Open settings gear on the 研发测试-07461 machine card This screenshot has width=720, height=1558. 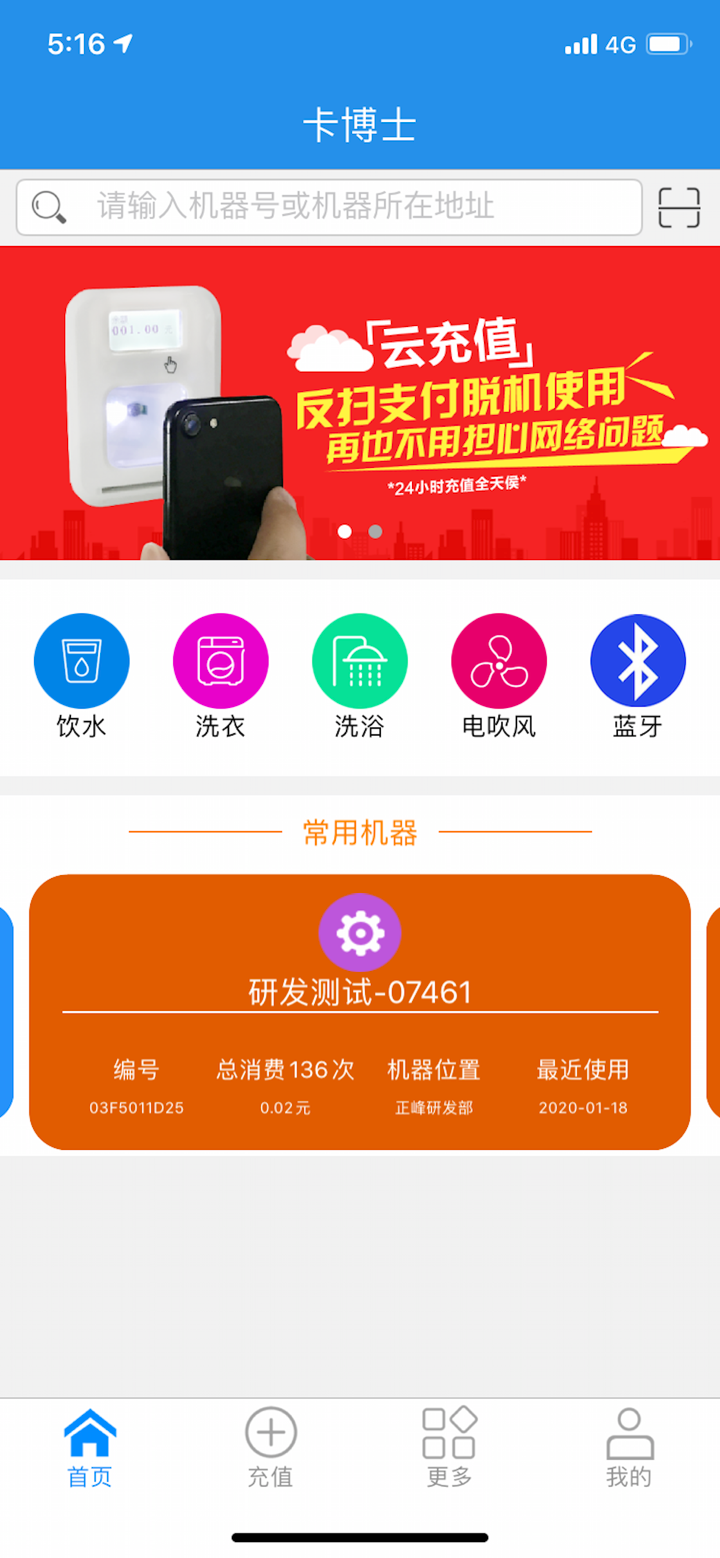360,931
